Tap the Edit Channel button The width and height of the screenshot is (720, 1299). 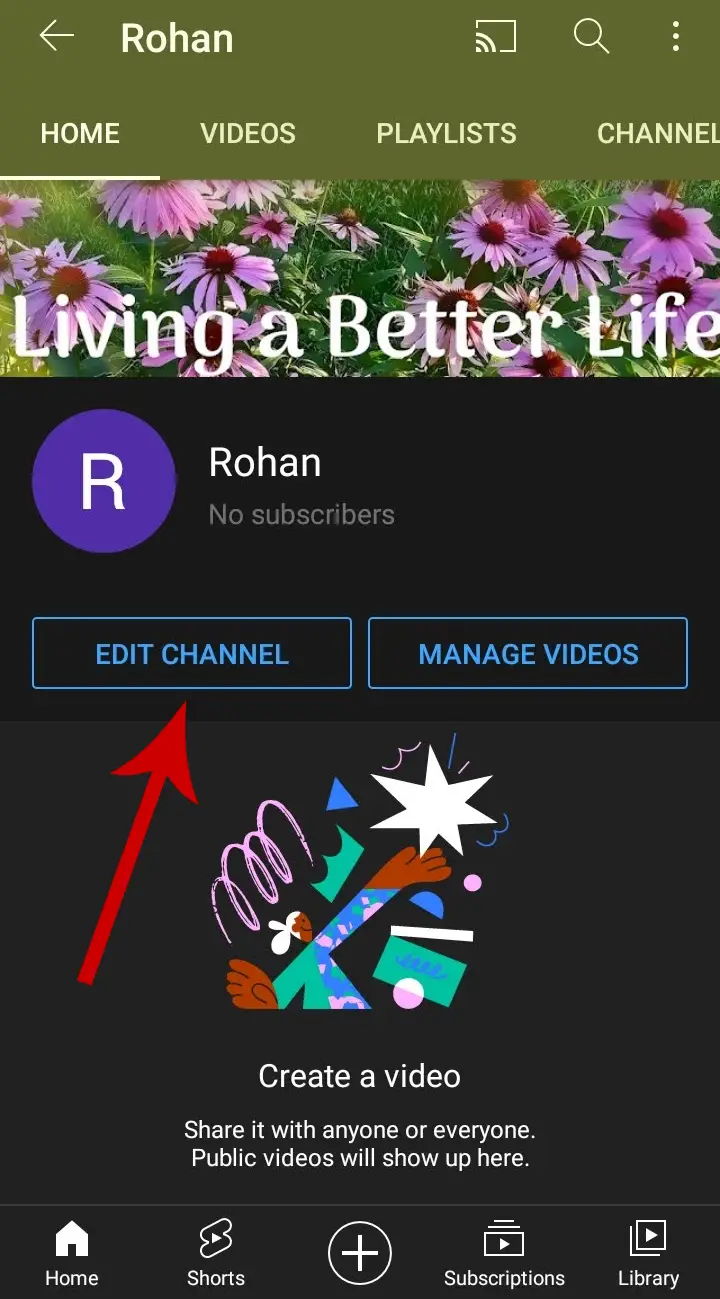192,654
